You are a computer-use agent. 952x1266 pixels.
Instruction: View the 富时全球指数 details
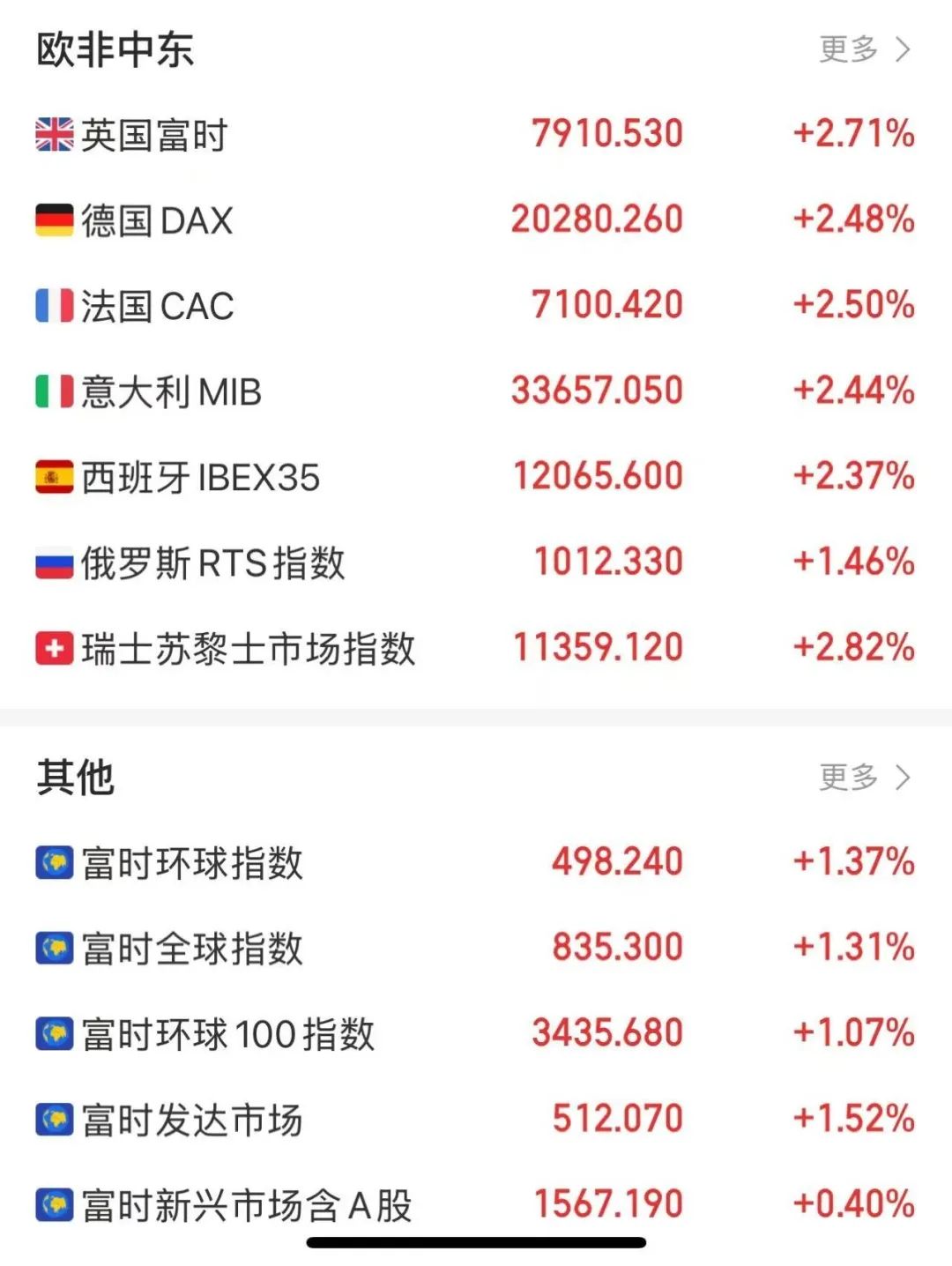pyautogui.click(x=192, y=948)
